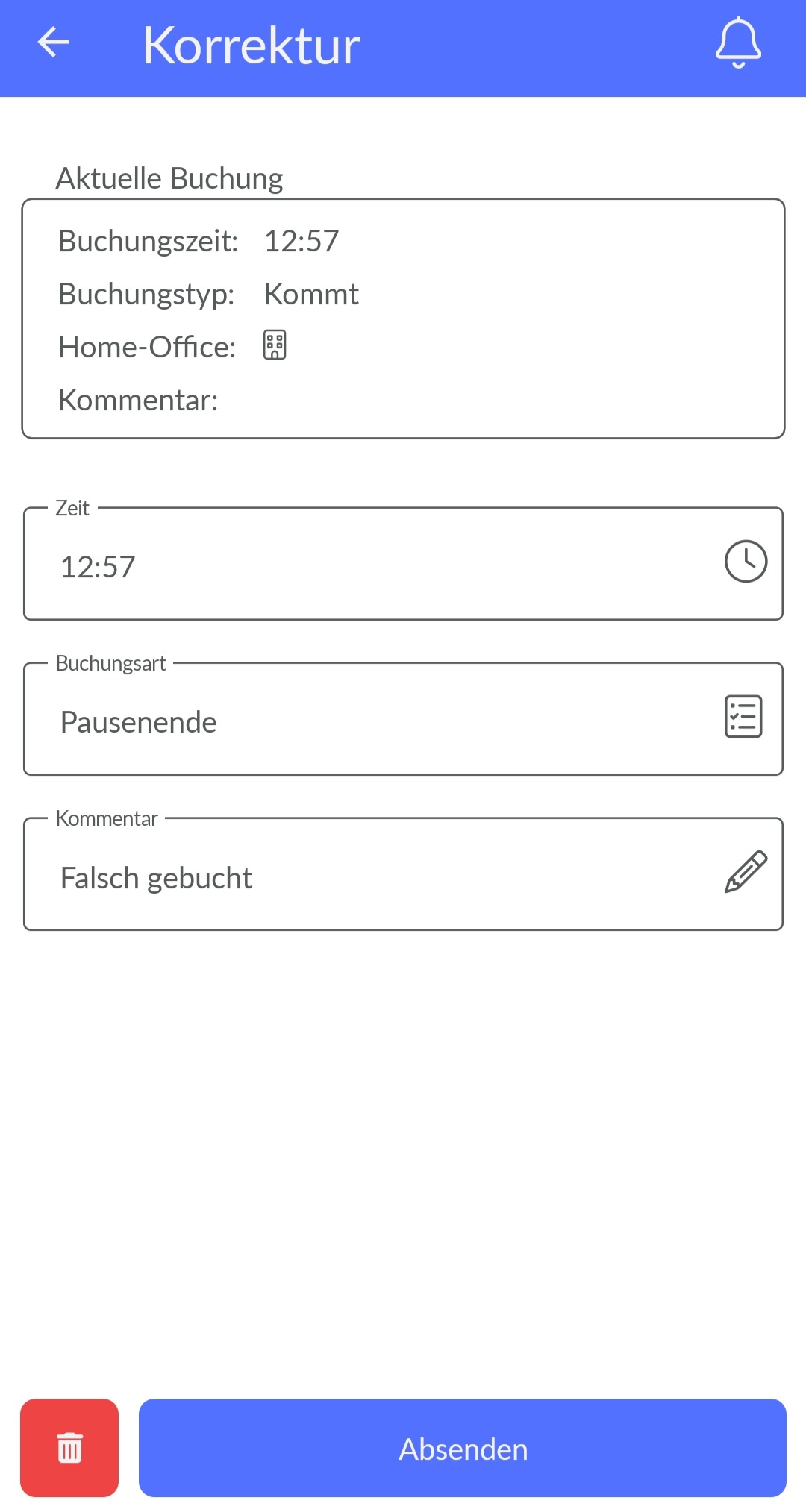Select the time picker icon beside 12:57
This screenshot has height=1512, width=806.
tap(746, 562)
